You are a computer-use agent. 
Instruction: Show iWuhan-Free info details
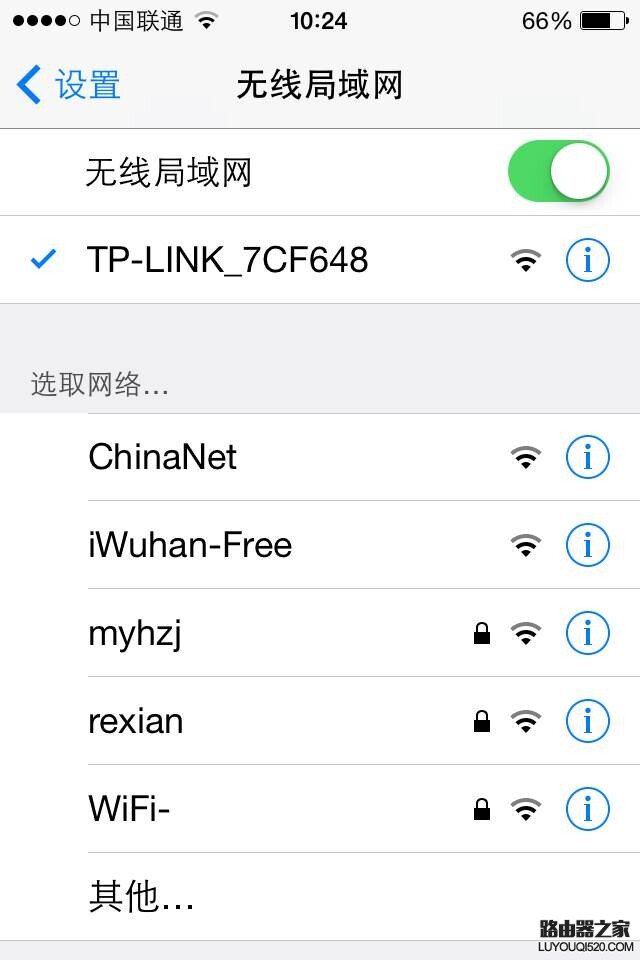coord(587,545)
